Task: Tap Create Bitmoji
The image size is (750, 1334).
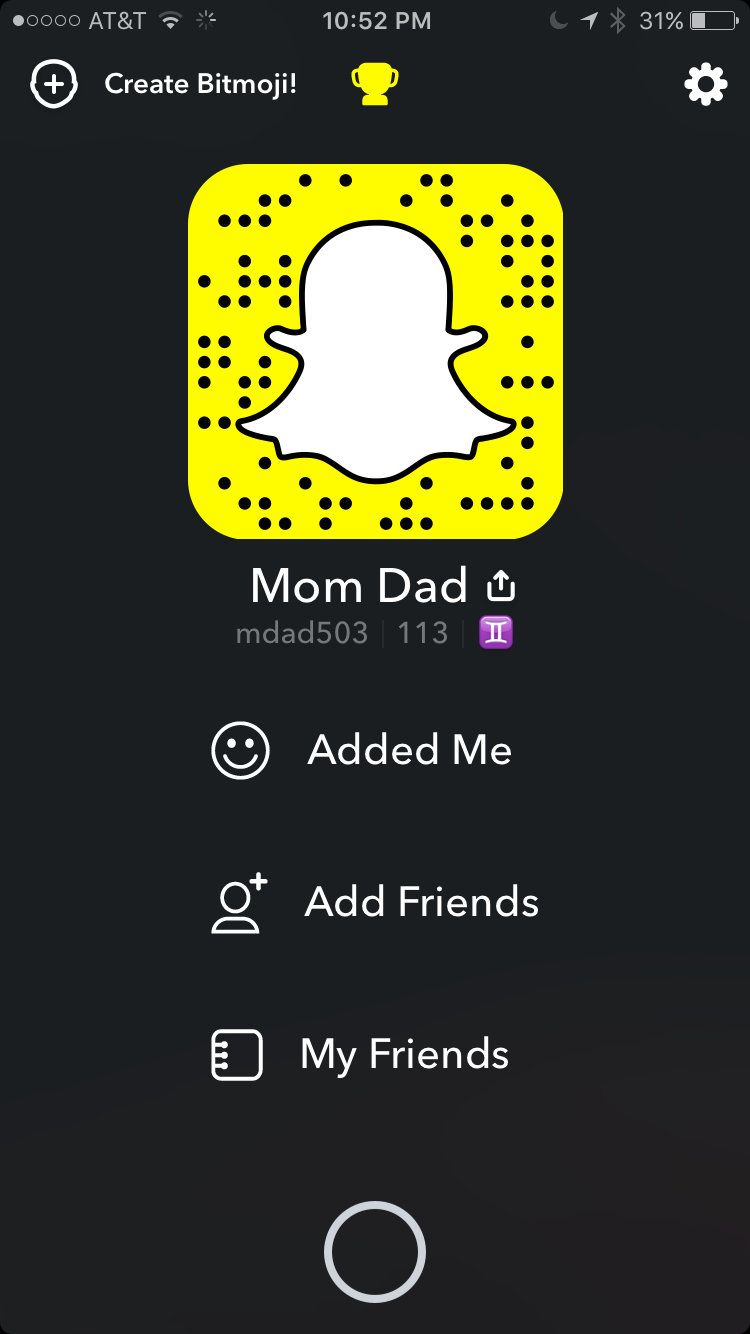Action: (164, 85)
